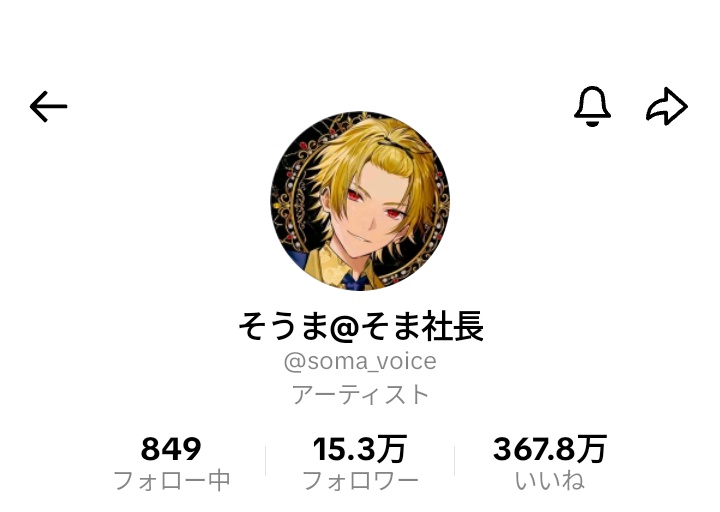The height and width of the screenshot is (512, 720).
Task: Open the 15.3万 フォロワー list
Action: [360, 463]
